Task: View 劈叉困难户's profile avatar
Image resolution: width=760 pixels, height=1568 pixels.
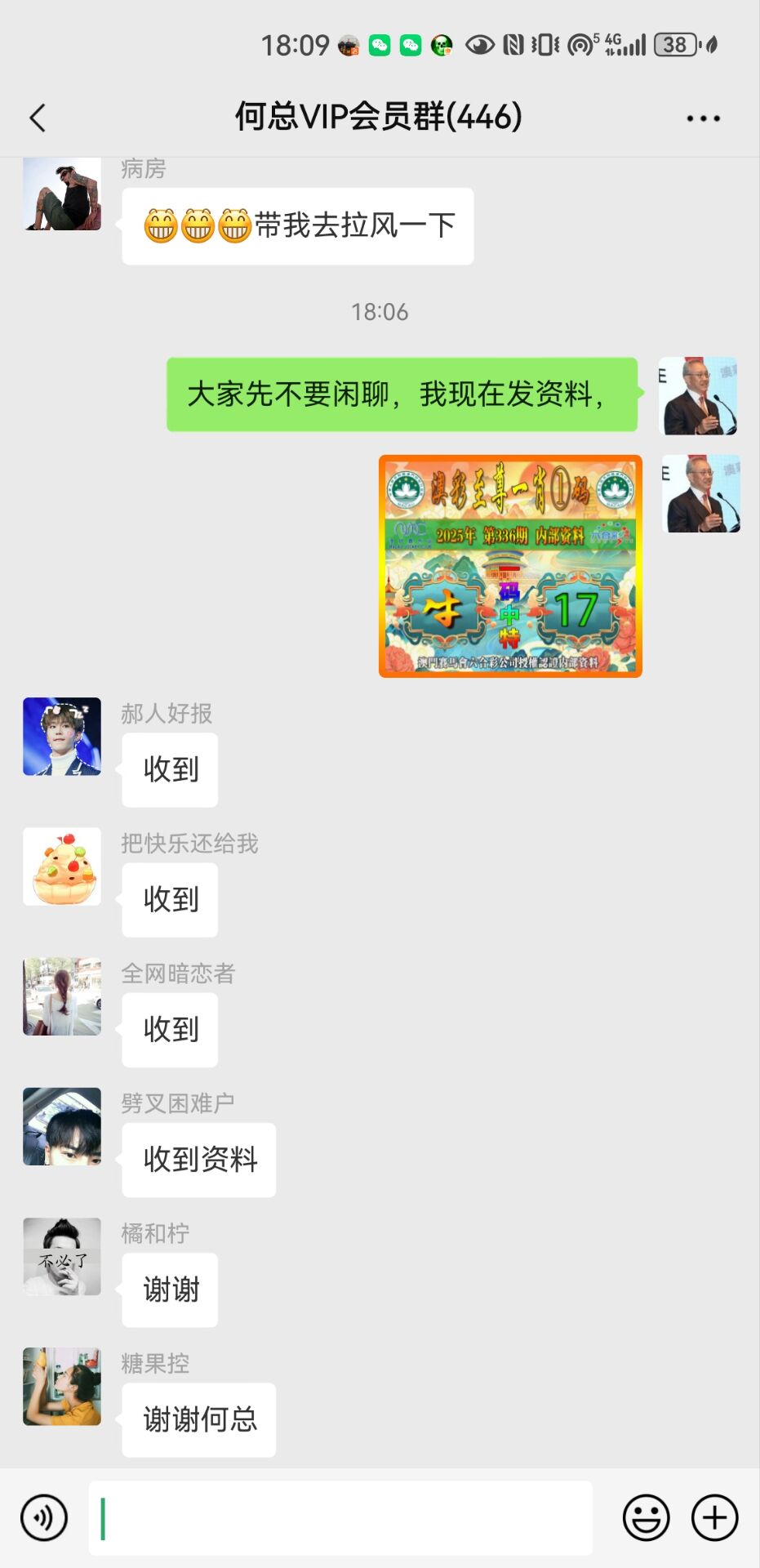Action: click(x=62, y=1126)
